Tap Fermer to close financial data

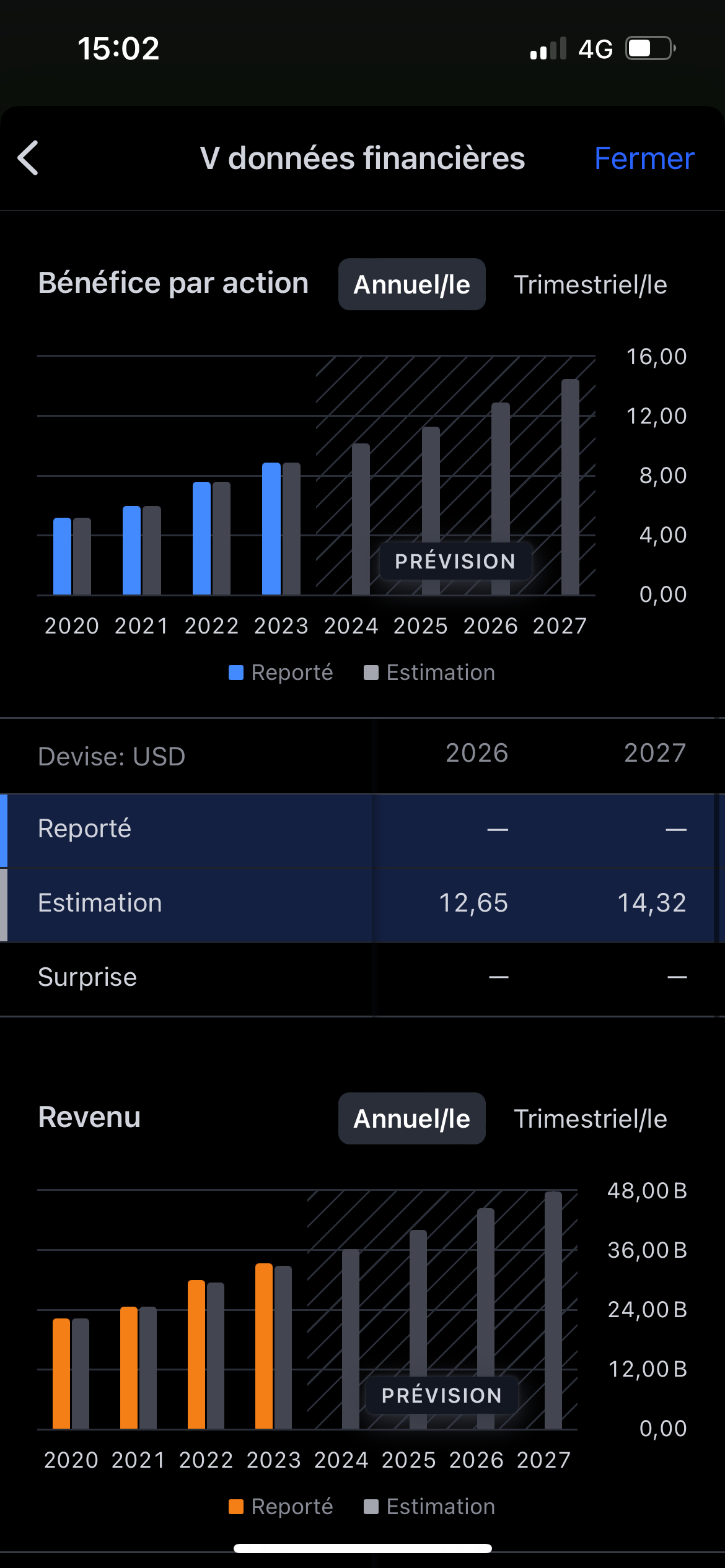pyautogui.click(x=644, y=159)
